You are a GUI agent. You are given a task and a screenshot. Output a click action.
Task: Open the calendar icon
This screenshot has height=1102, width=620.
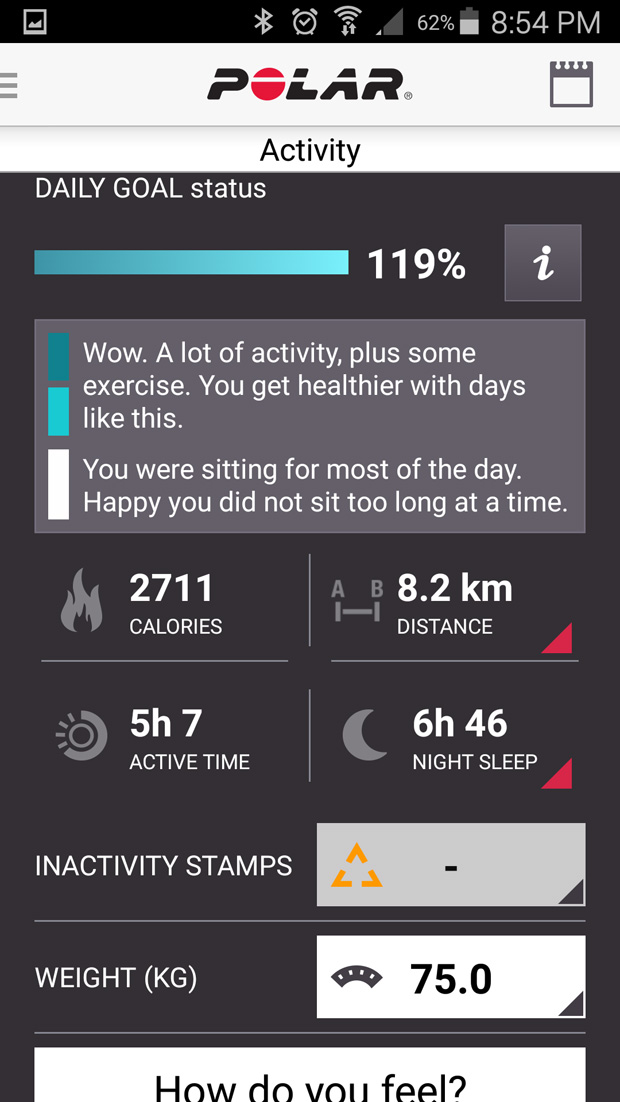571,84
